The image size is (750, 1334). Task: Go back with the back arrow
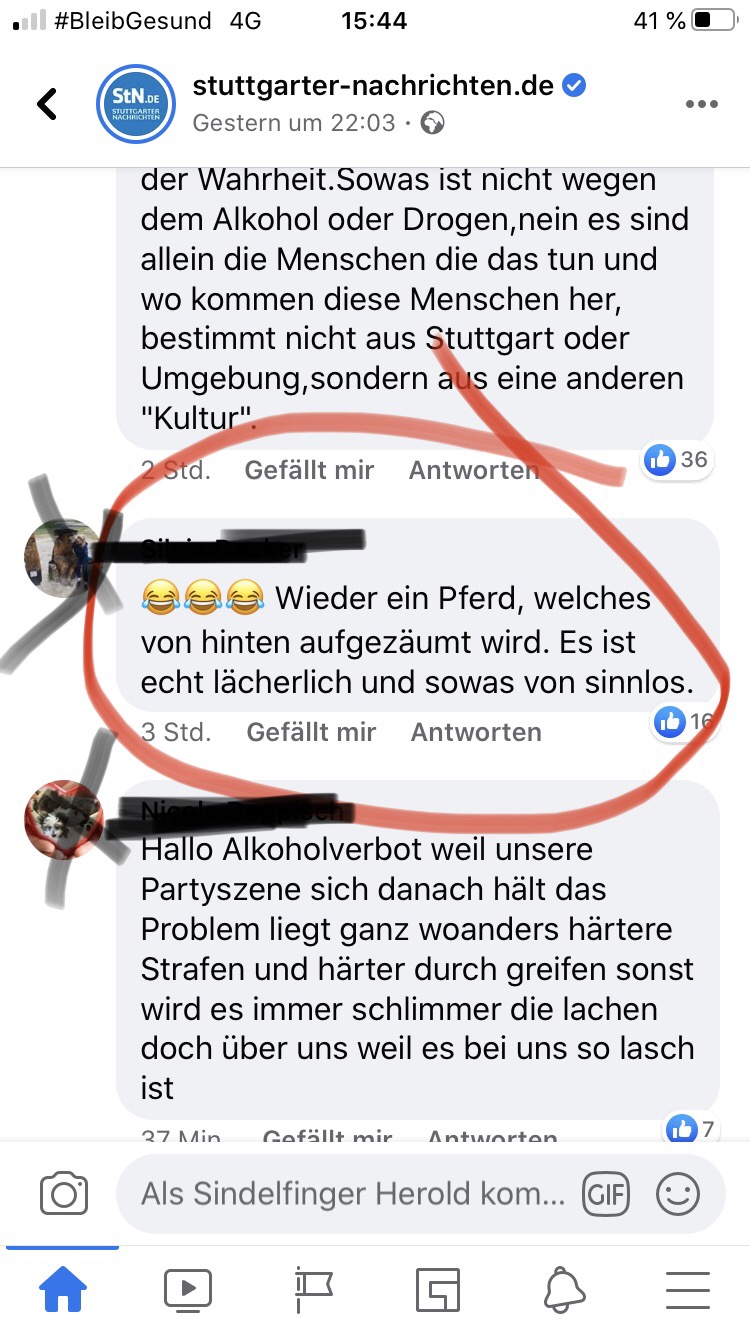[x=47, y=104]
